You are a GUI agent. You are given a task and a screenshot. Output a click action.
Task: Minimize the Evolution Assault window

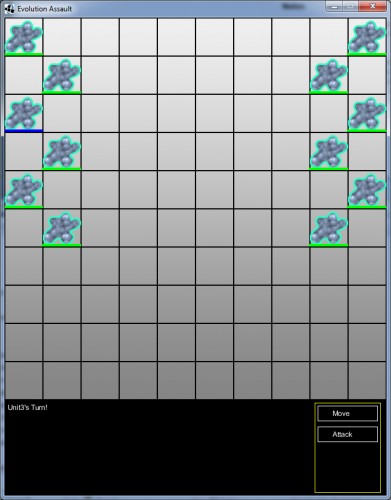coord(334,6)
